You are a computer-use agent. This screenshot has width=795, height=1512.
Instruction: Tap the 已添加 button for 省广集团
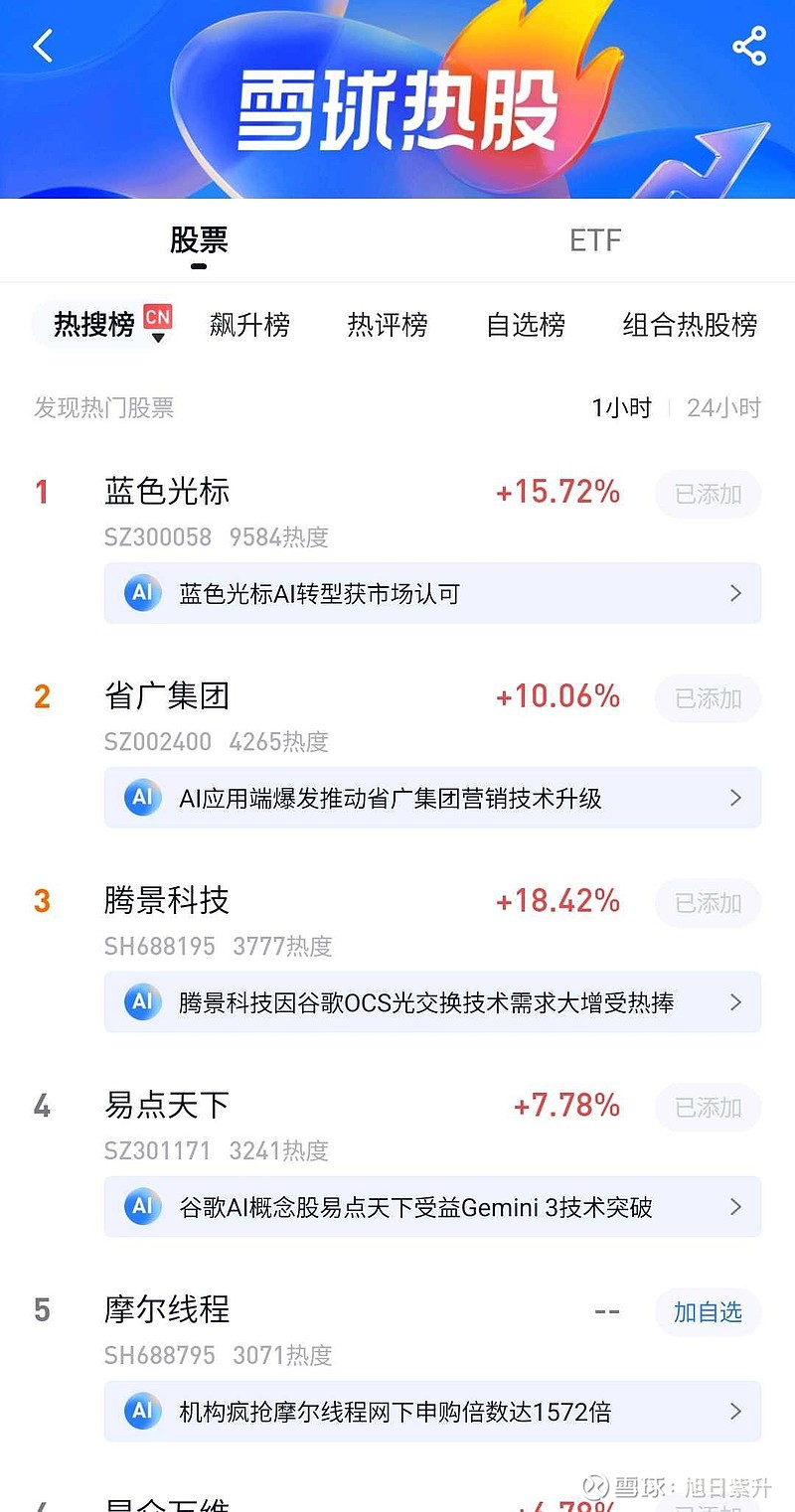708,698
